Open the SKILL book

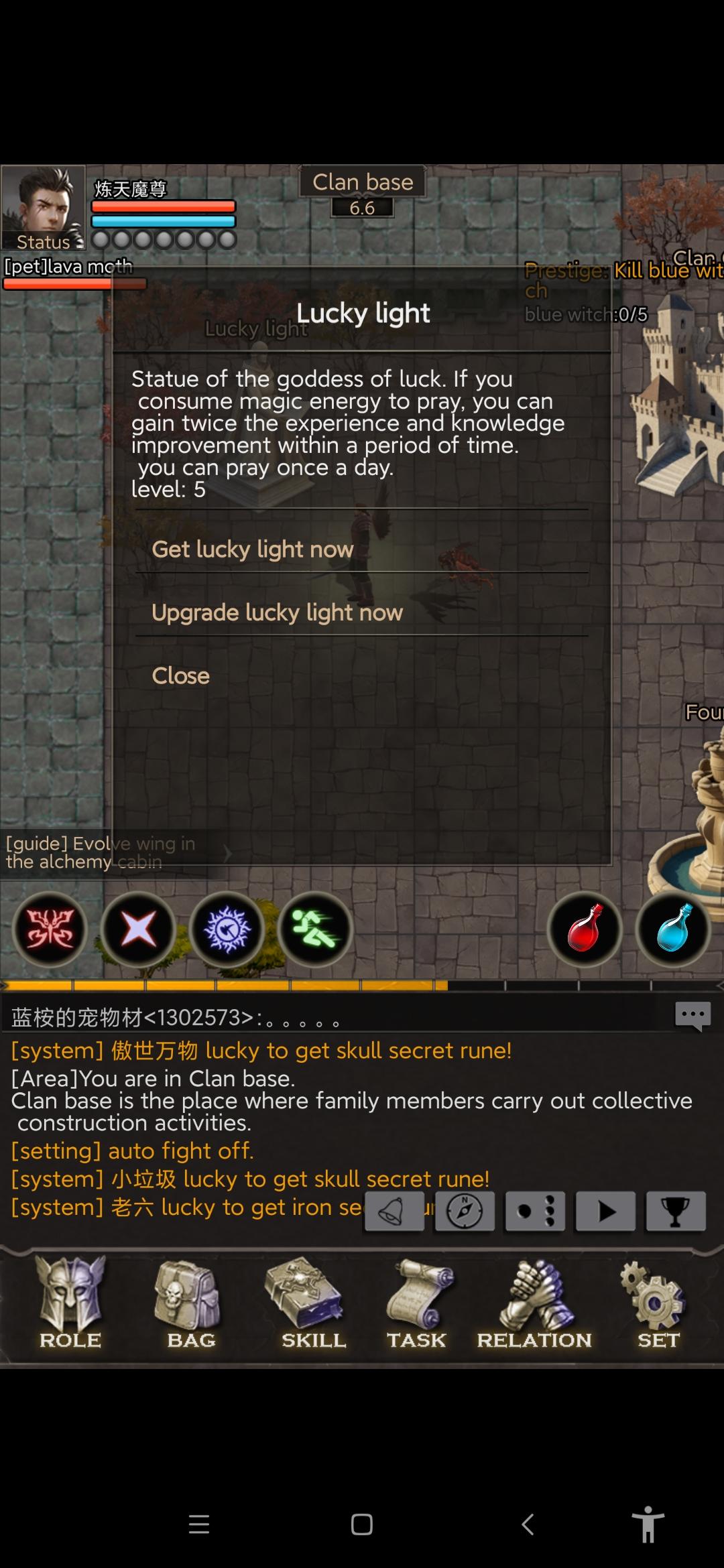[x=313, y=1303]
